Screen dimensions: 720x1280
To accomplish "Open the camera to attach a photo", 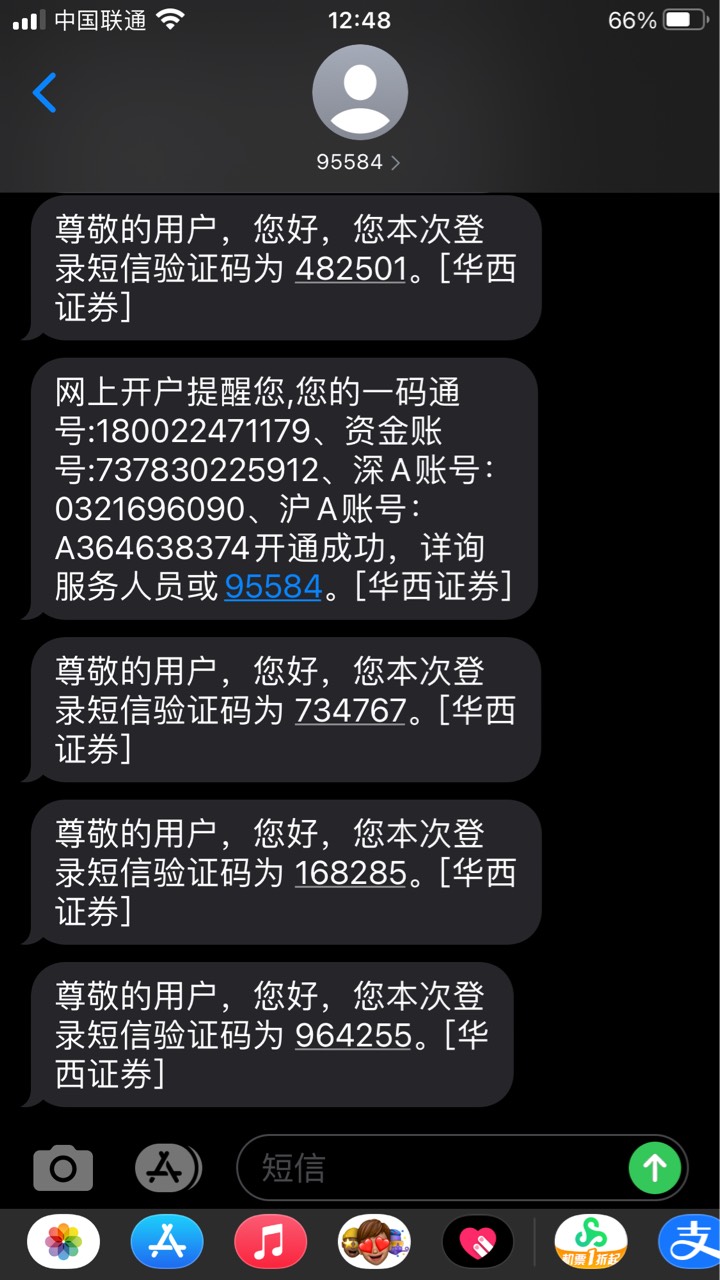I will [x=63, y=1168].
